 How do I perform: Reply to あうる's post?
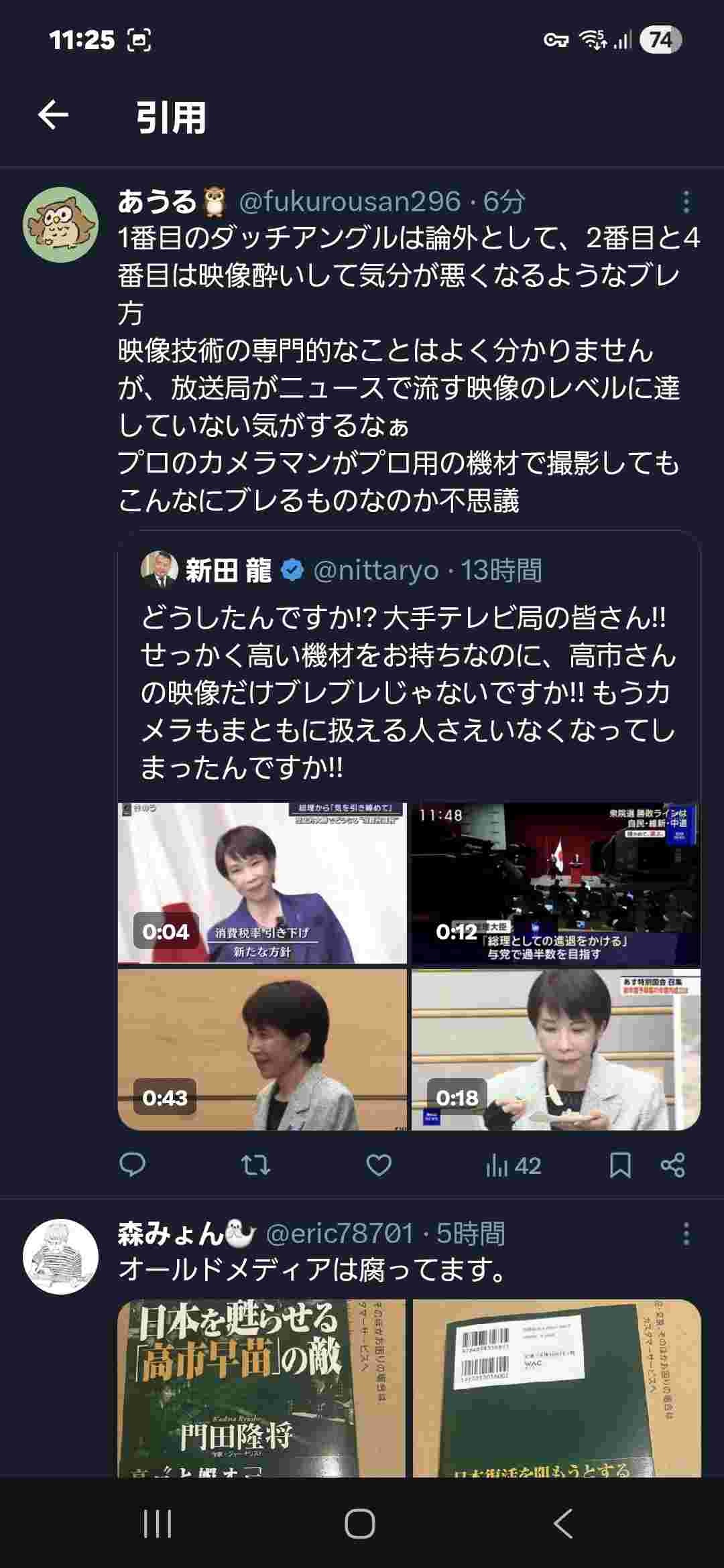[132, 1165]
